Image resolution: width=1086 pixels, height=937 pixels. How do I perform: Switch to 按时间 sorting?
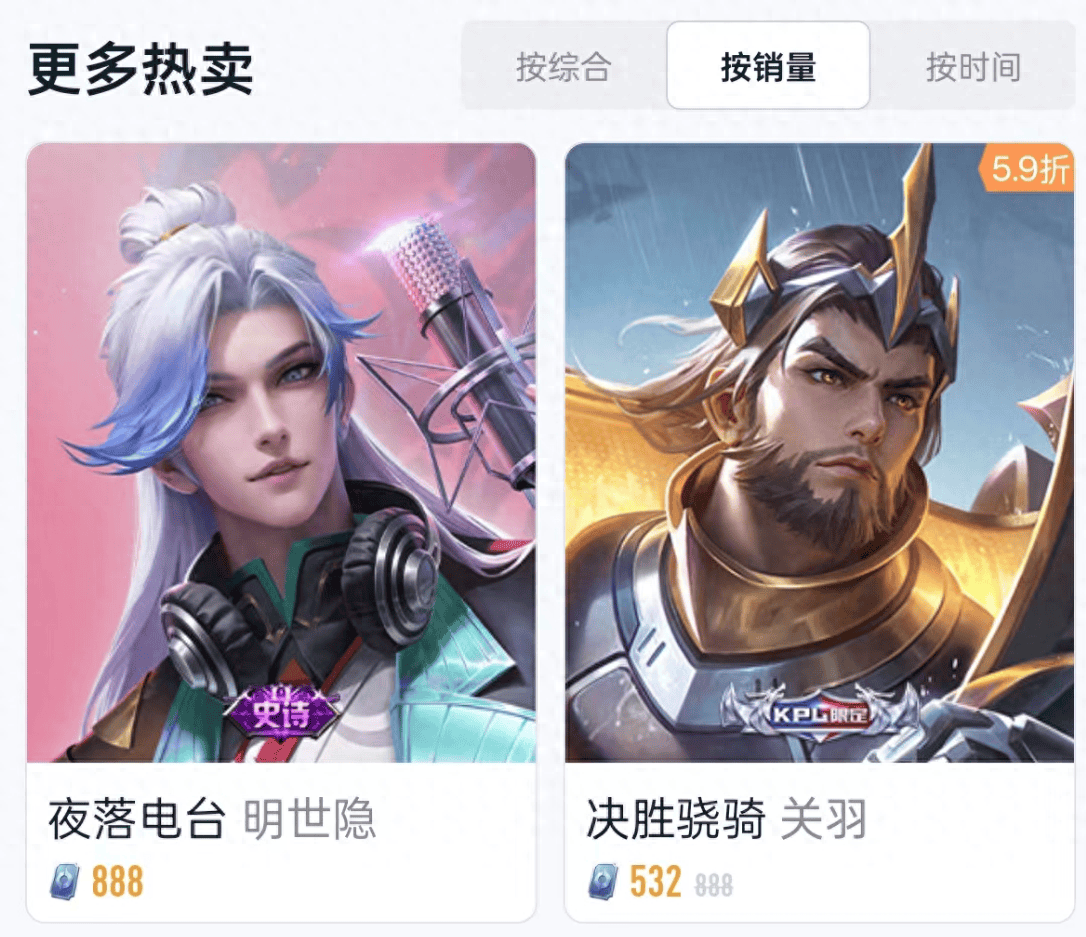pyautogui.click(x=972, y=67)
